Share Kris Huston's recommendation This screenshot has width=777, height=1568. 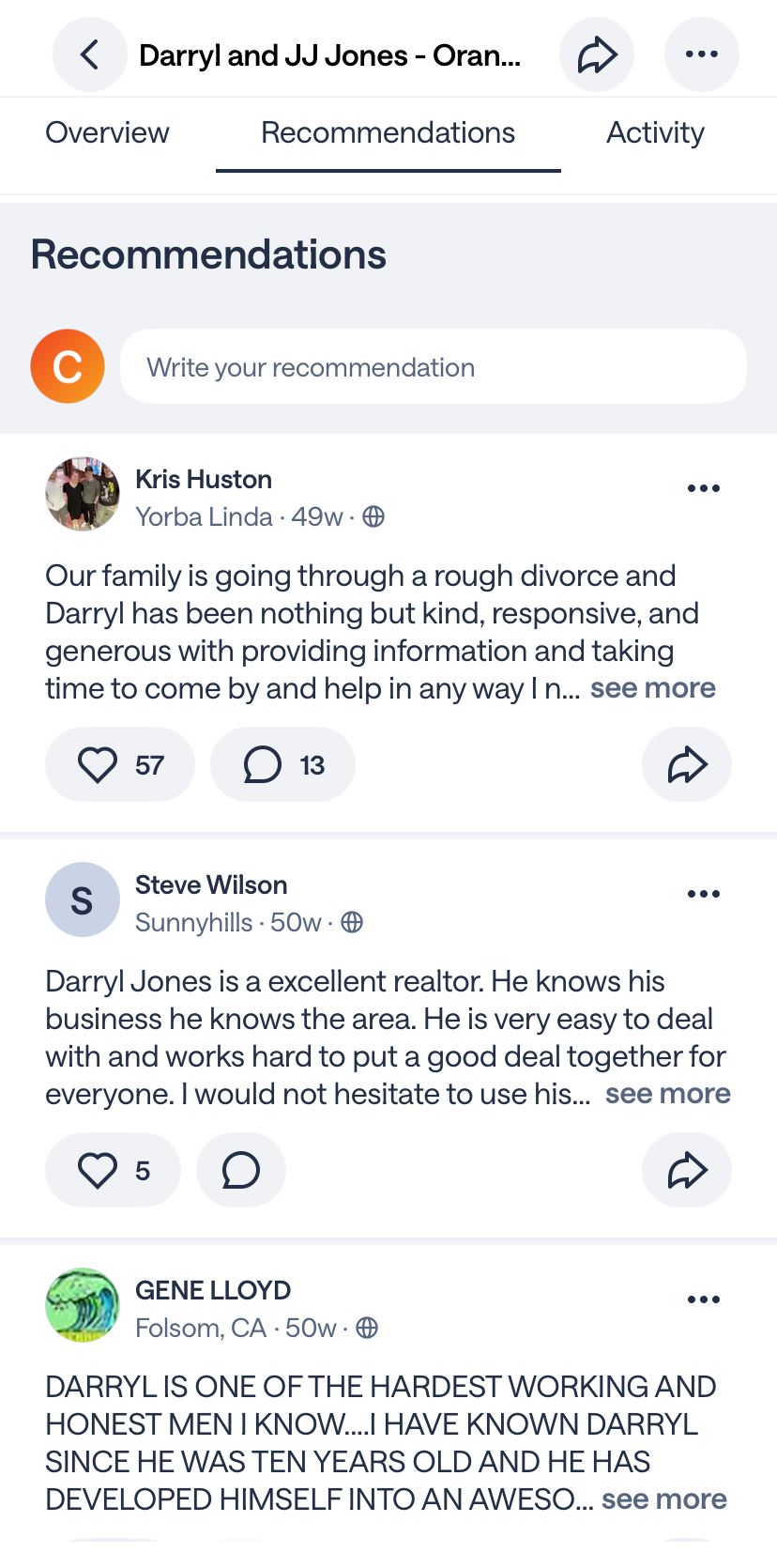[686, 764]
